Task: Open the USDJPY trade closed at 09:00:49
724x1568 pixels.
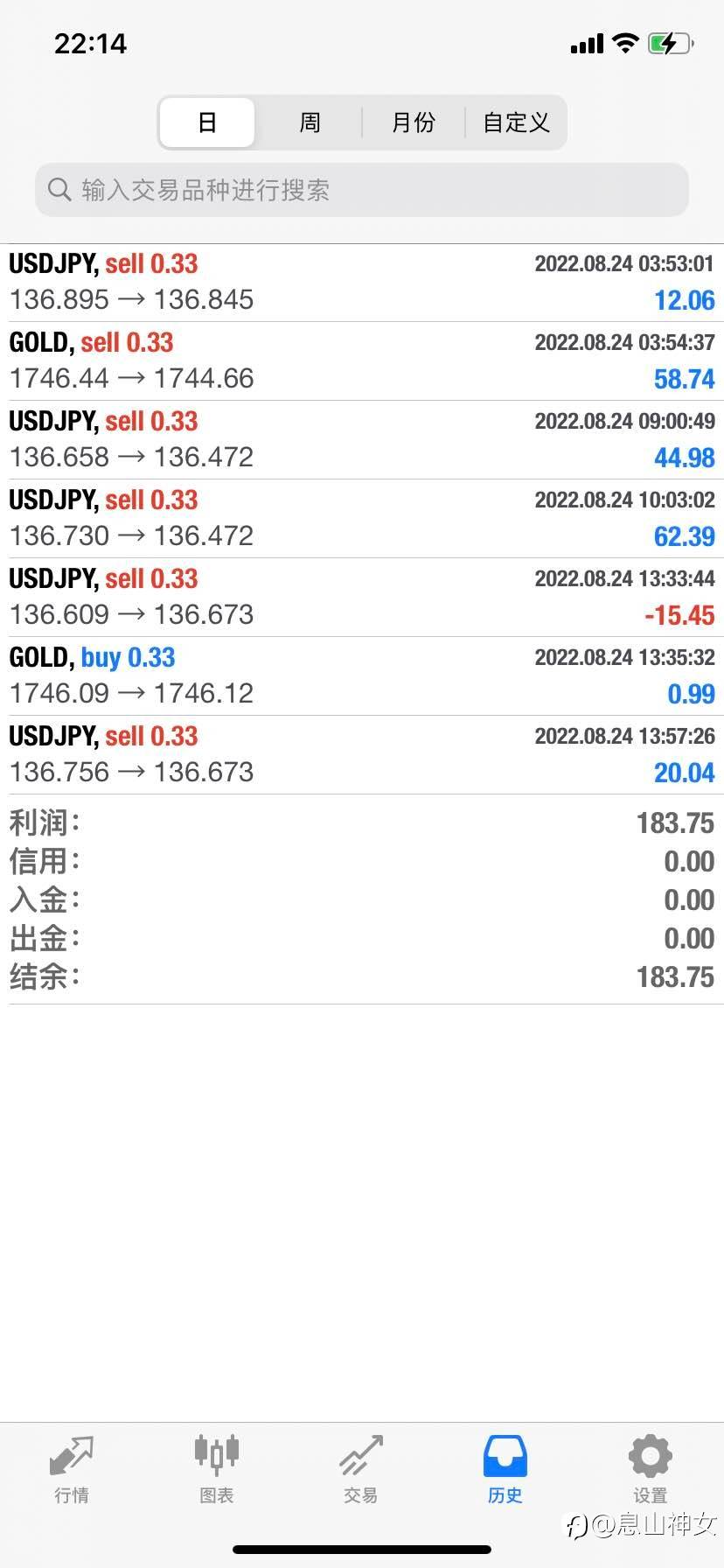Action: (362, 440)
